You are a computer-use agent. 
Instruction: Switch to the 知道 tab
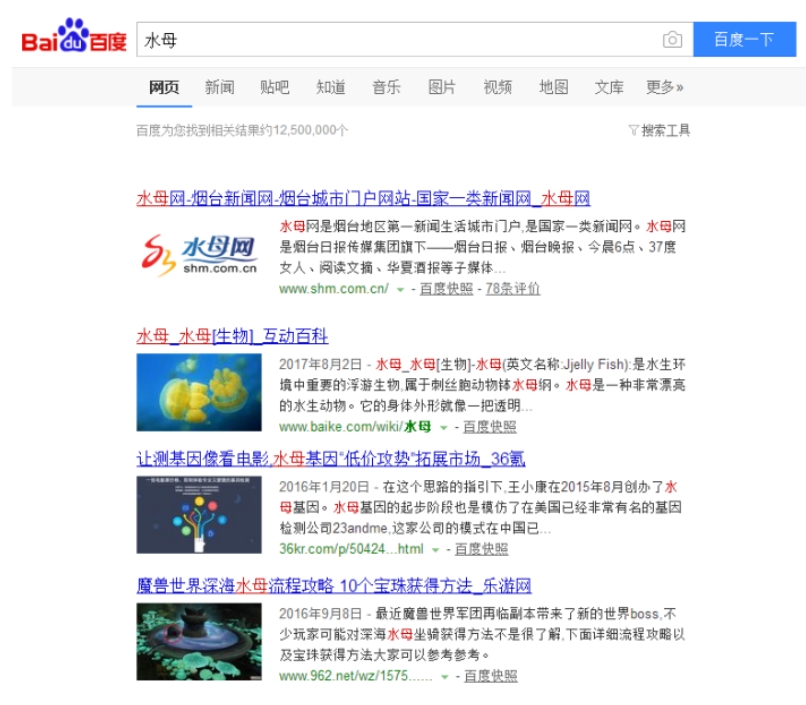click(x=330, y=87)
